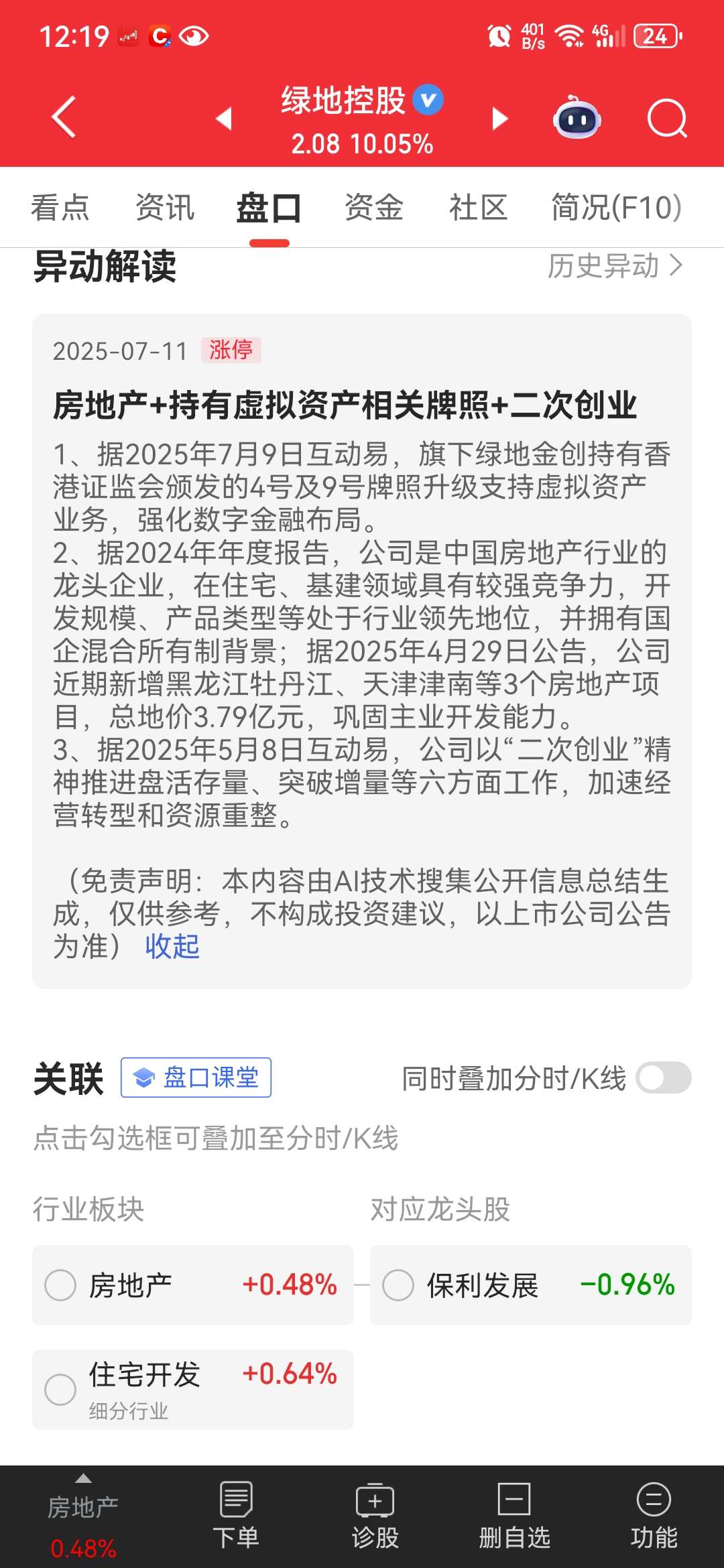Screen dimensions: 724x1568
Task: Select the 保利发展 leading stock option
Action: 398,1285
